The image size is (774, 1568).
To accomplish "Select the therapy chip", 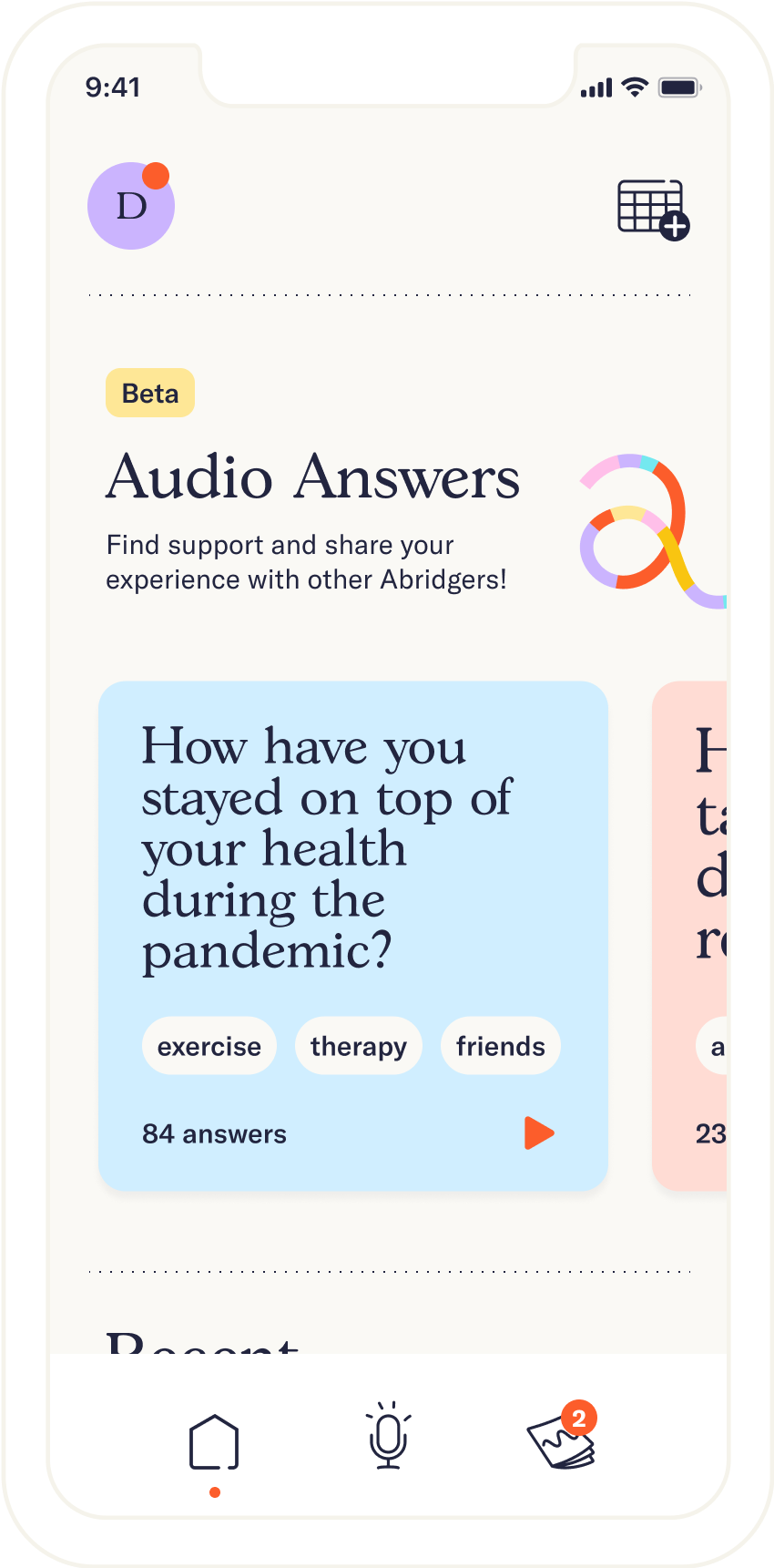I will tap(359, 1046).
